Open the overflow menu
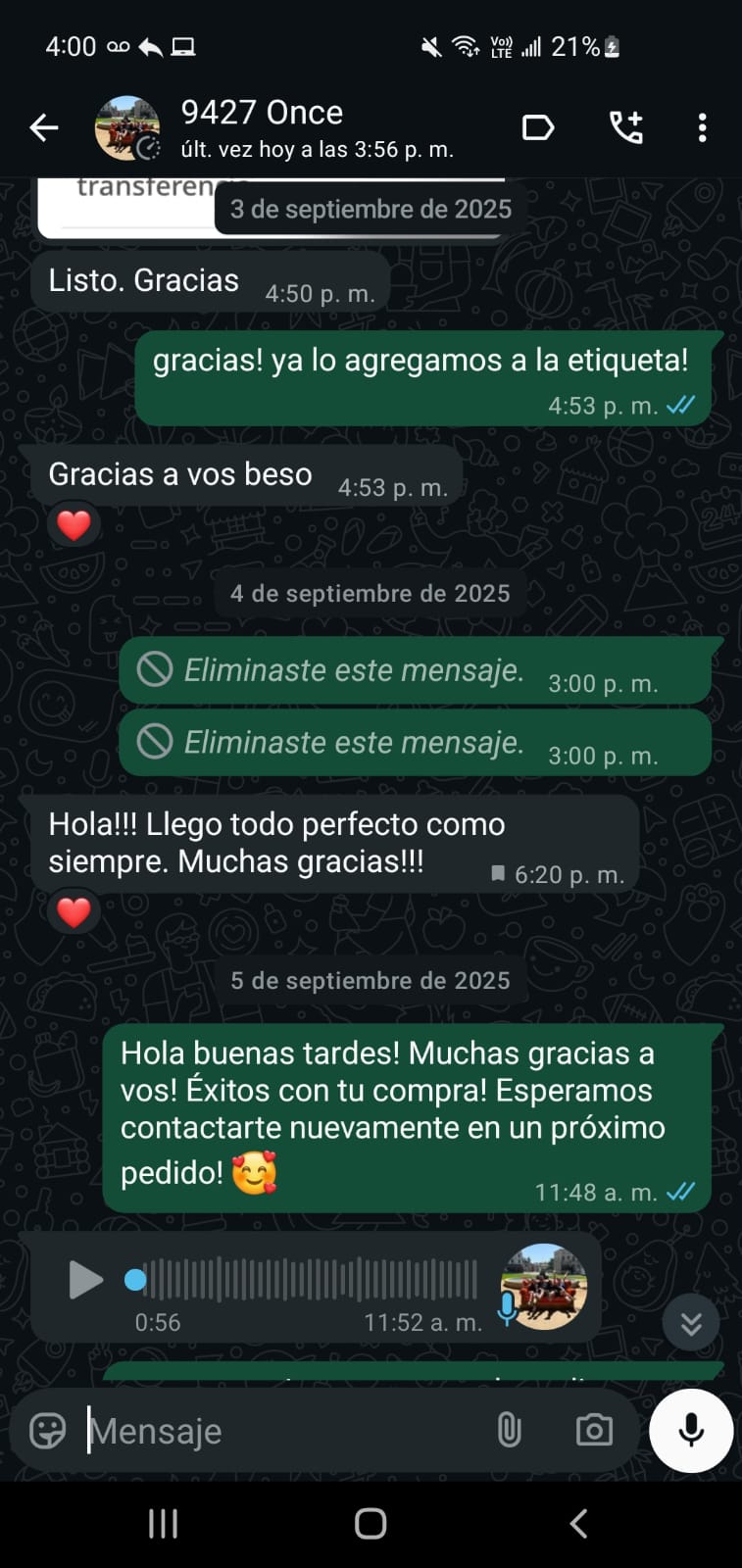The width and height of the screenshot is (742, 1568). pos(702,127)
